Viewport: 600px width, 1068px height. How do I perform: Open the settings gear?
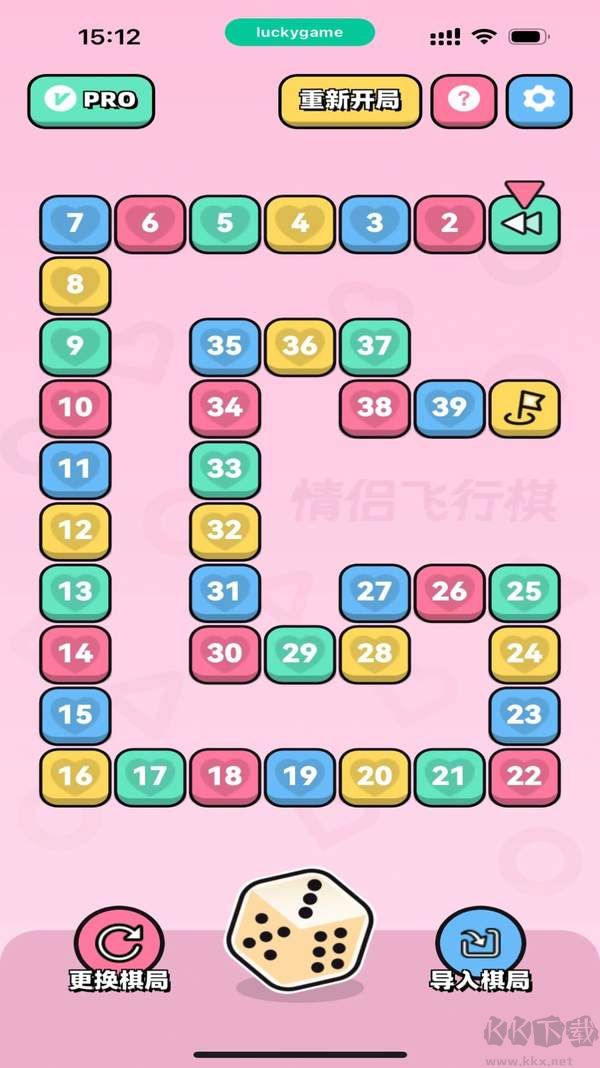(x=539, y=100)
